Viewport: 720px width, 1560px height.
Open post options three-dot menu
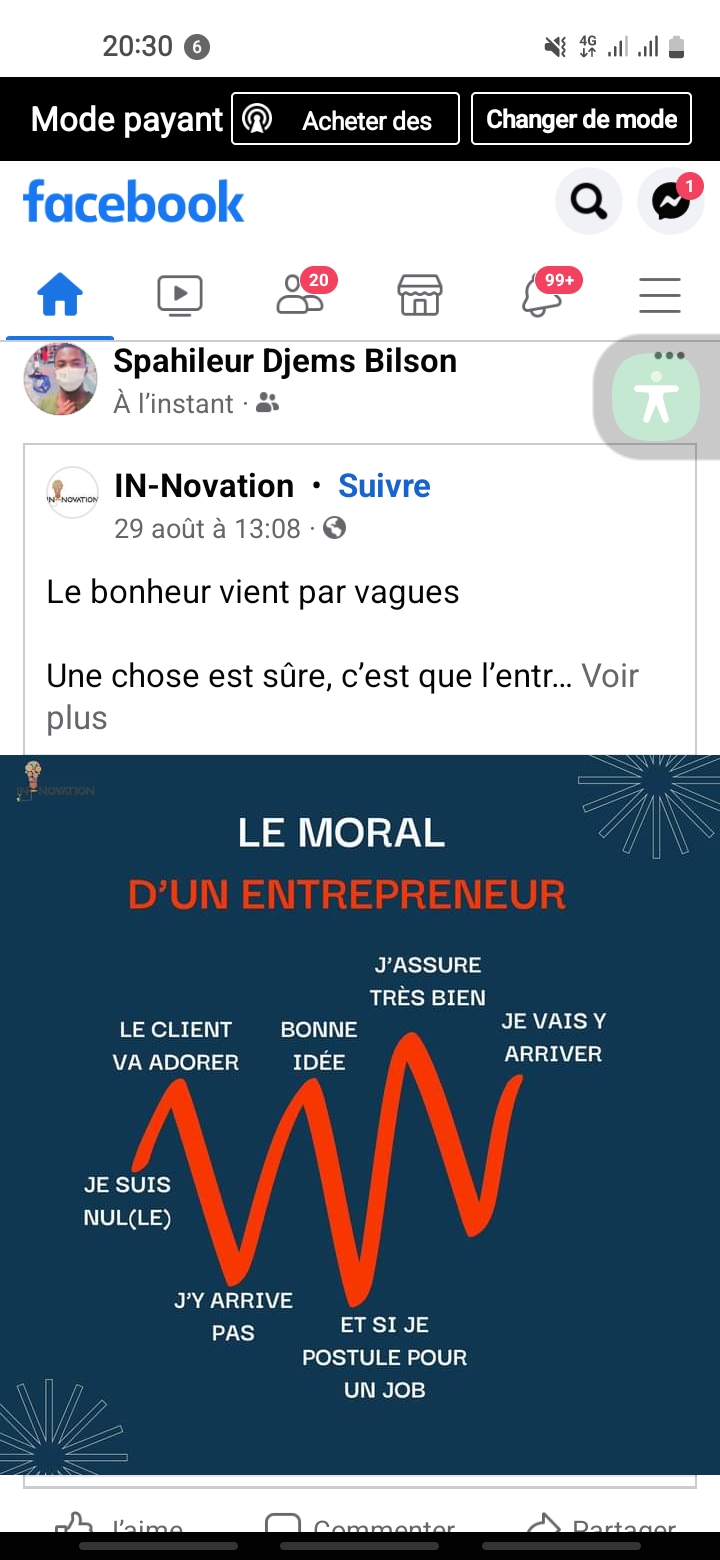click(669, 356)
